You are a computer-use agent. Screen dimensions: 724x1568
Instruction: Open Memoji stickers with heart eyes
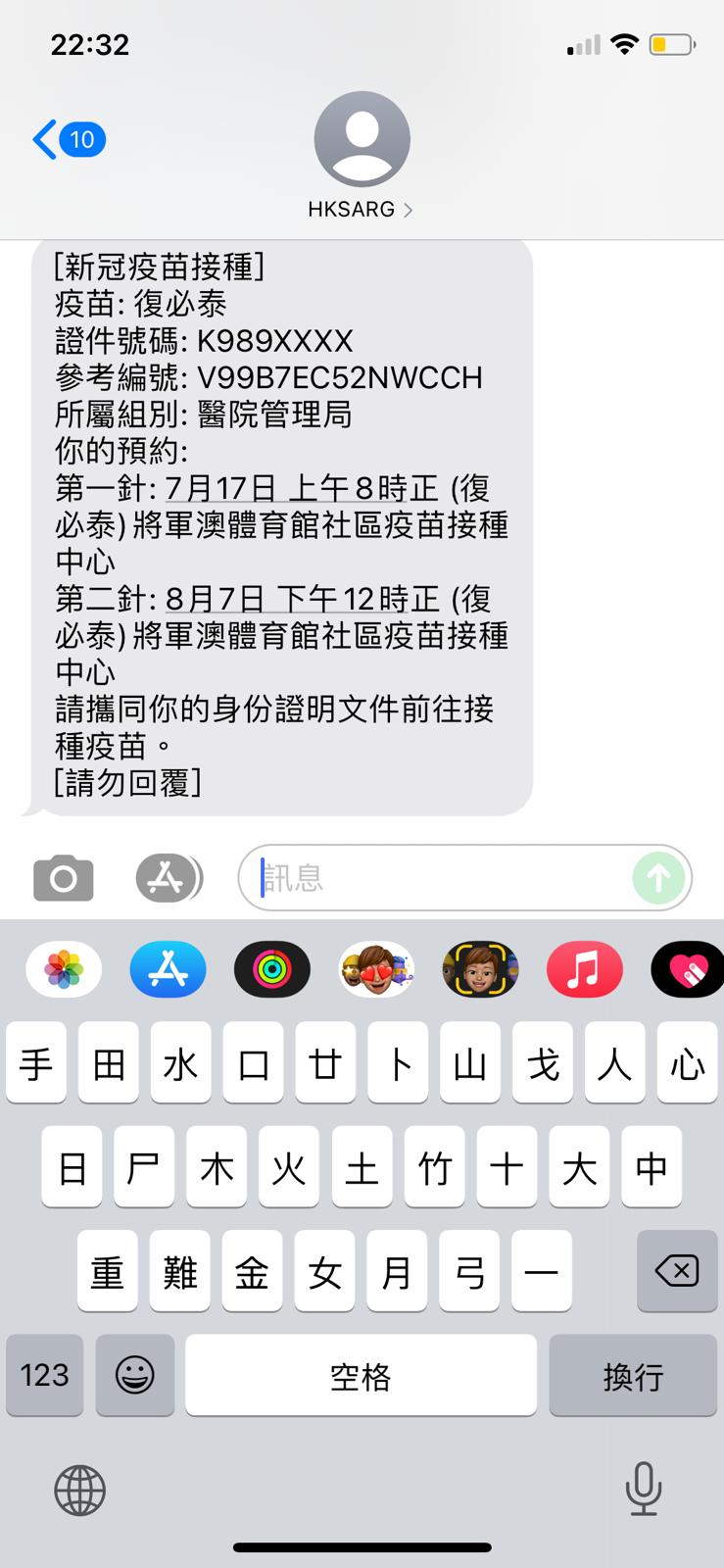tap(376, 969)
